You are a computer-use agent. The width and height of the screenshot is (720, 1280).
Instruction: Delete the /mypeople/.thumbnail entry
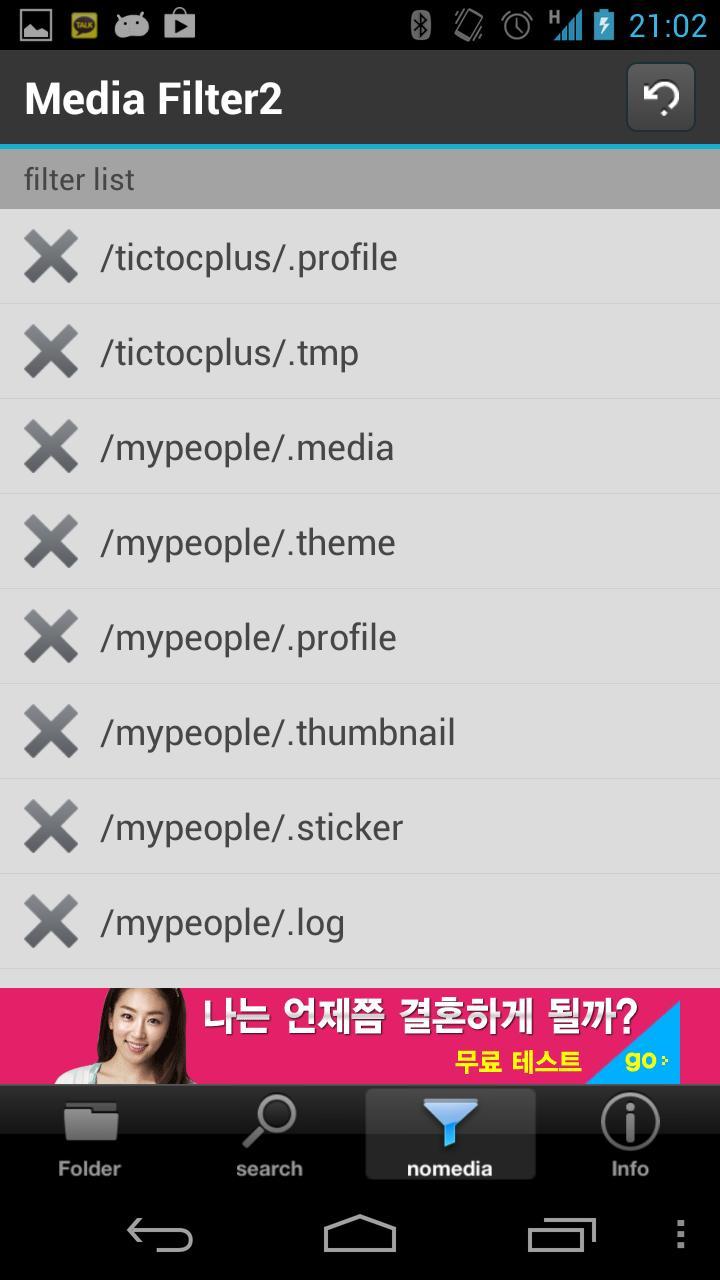pyautogui.click(x=51, y=731)
